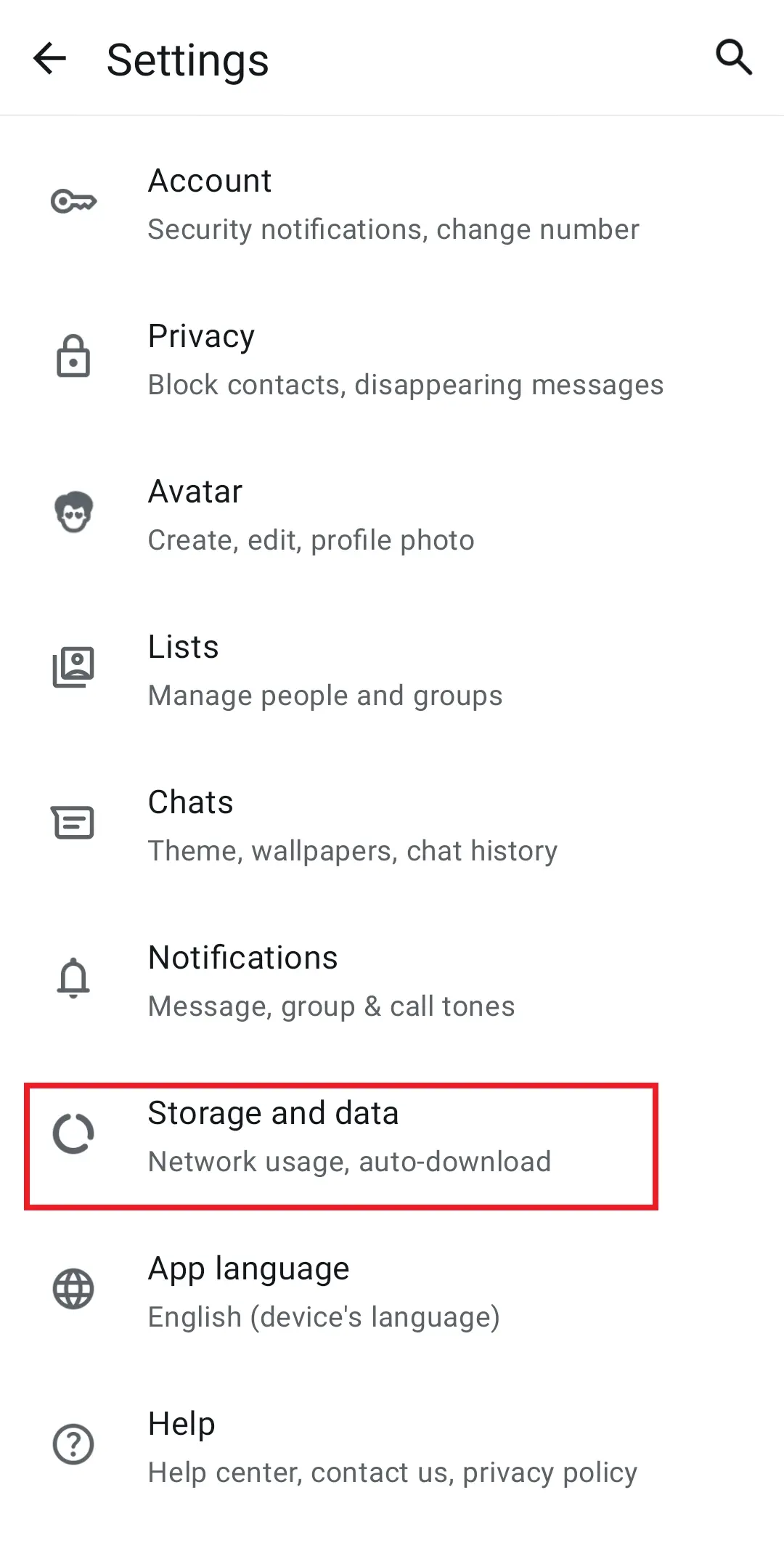Select the padlock icon for Privacy
This screenshot has width=784, height=1543.
coord(73,357)
